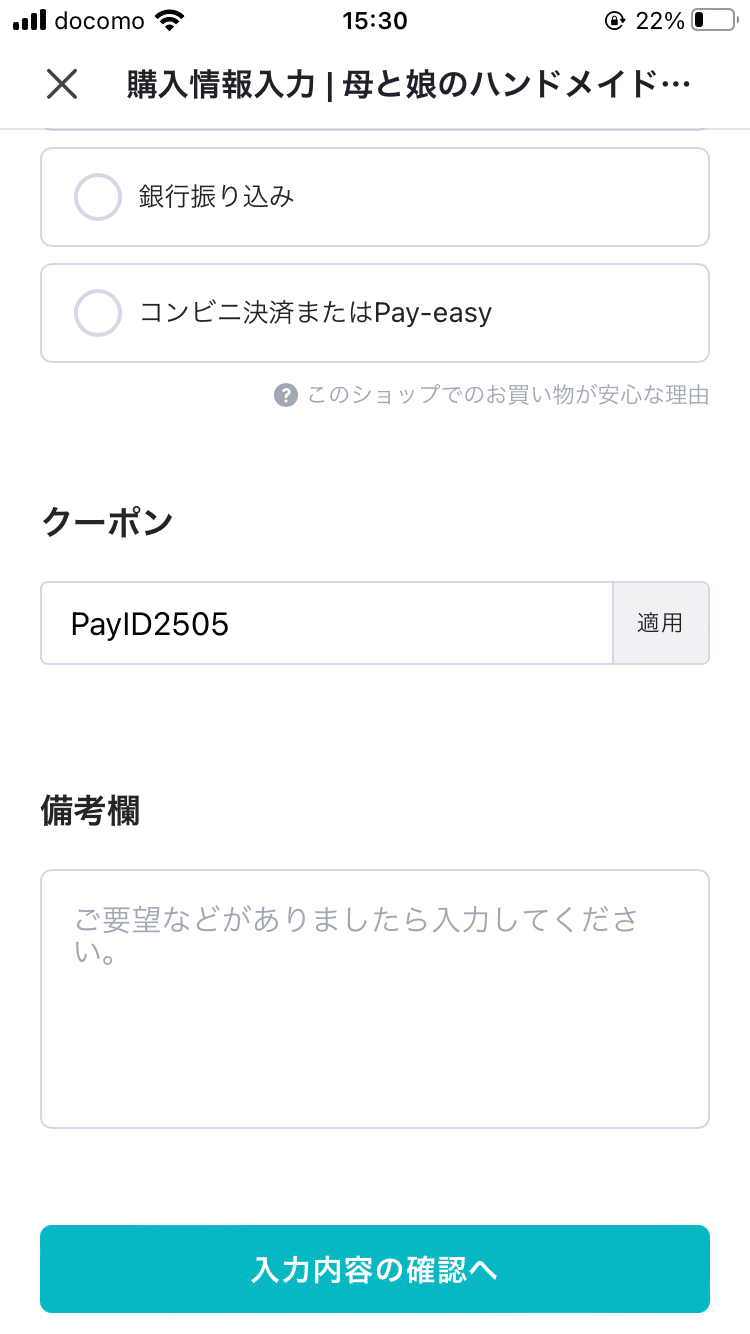
Task: Apply the coupon with 適用
Action: pyautogui.click(x=660, y=624)
